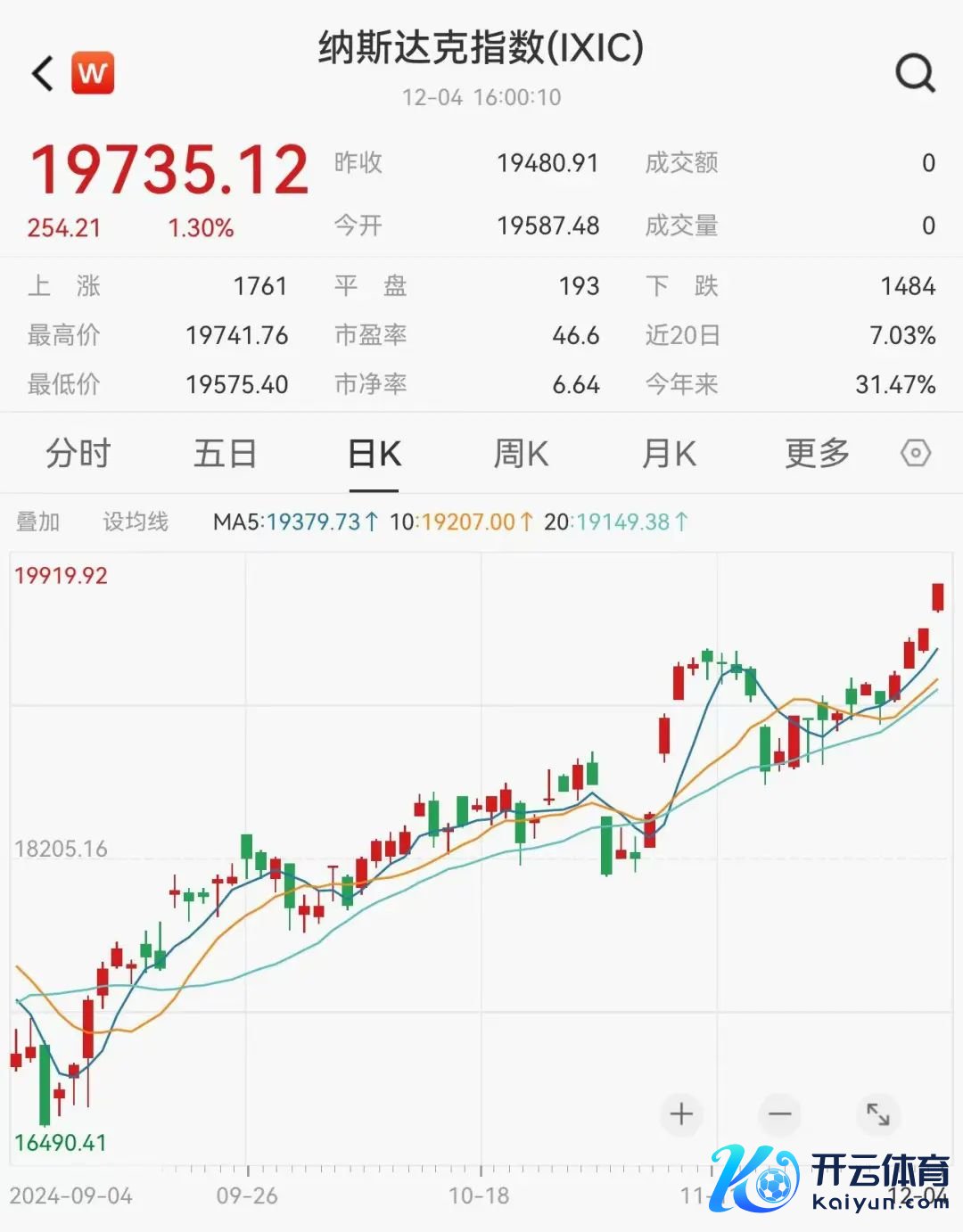The width and height of the screenshot is (963, 1232).
Task: Open the search magnifier icon
Action: [x=915, y=73]
